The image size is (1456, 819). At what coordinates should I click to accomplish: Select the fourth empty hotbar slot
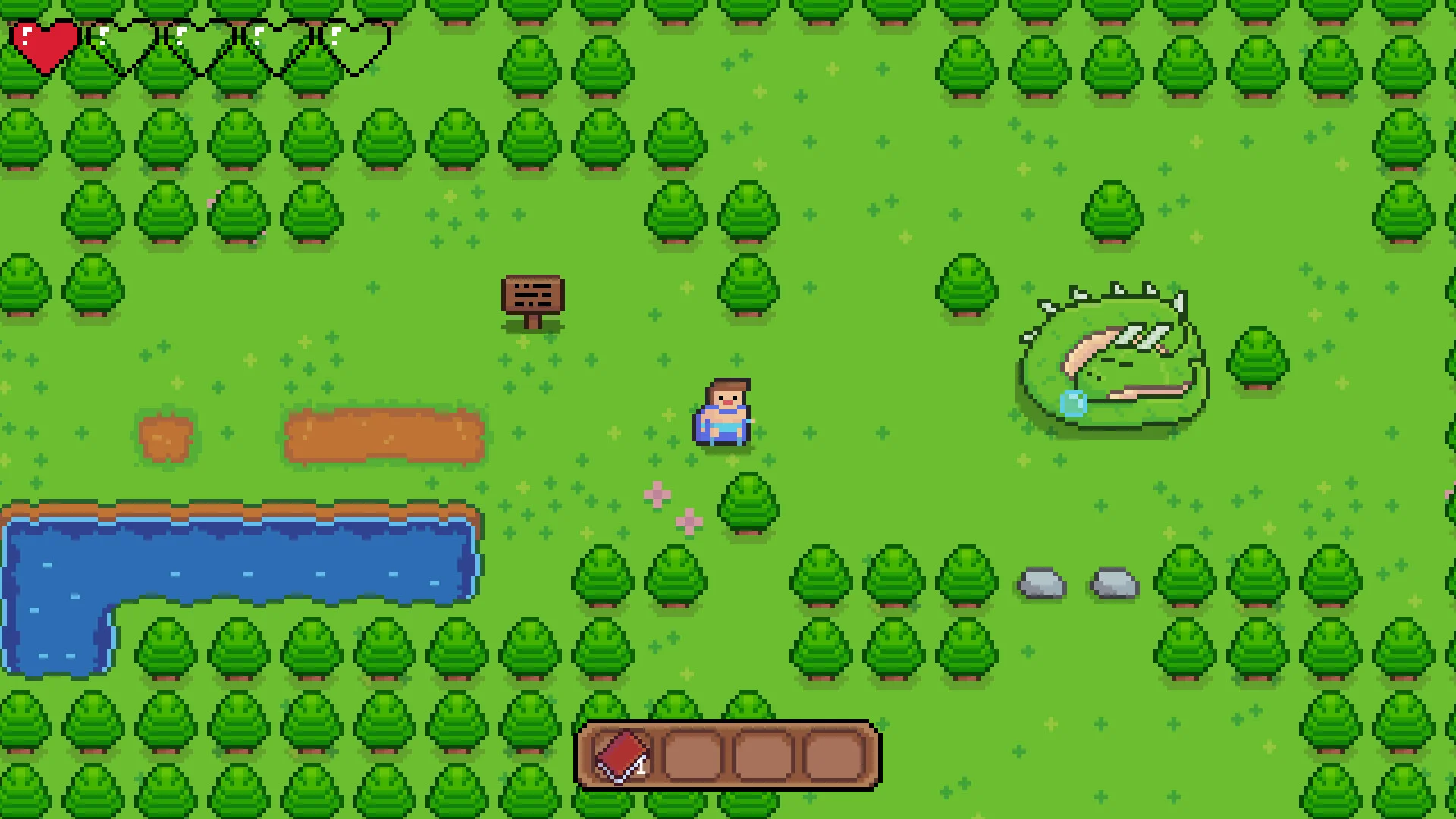pos(834,755)
